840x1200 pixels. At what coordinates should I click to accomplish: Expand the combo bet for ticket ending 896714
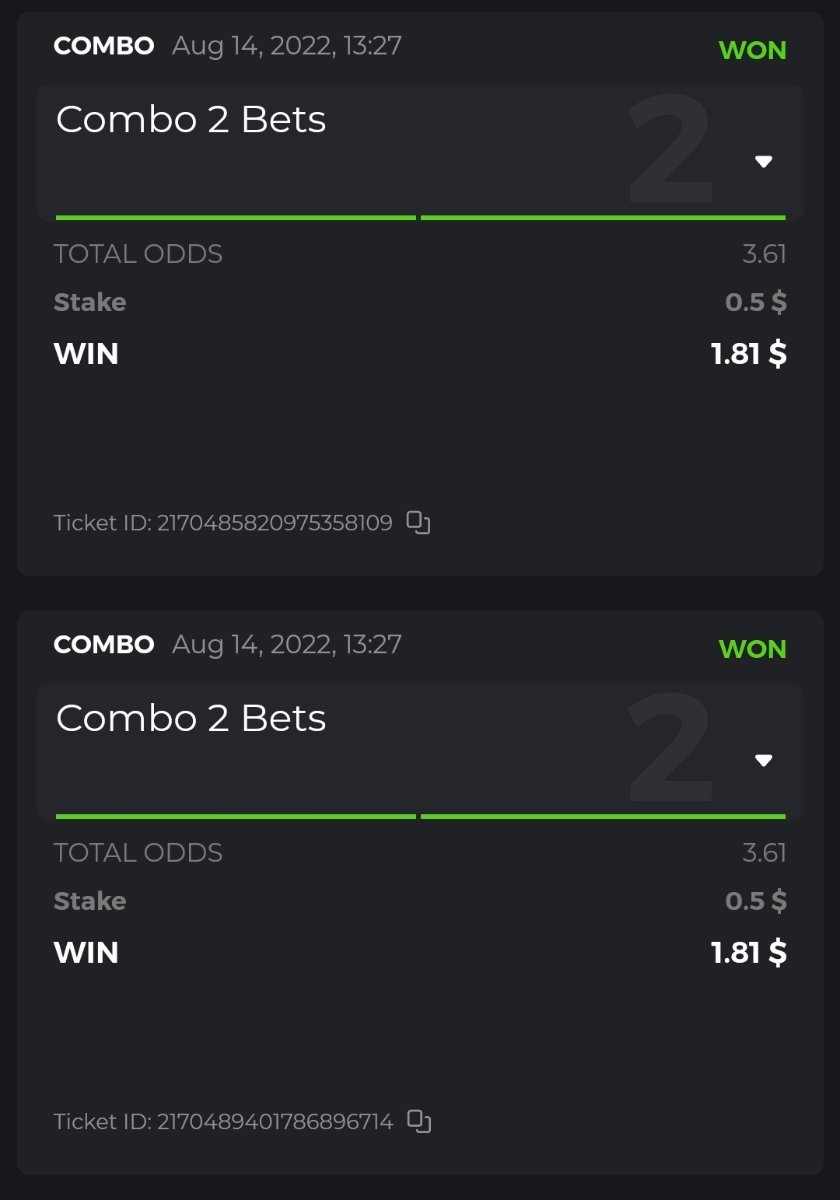pyautogui.click(x=764, y=761)
